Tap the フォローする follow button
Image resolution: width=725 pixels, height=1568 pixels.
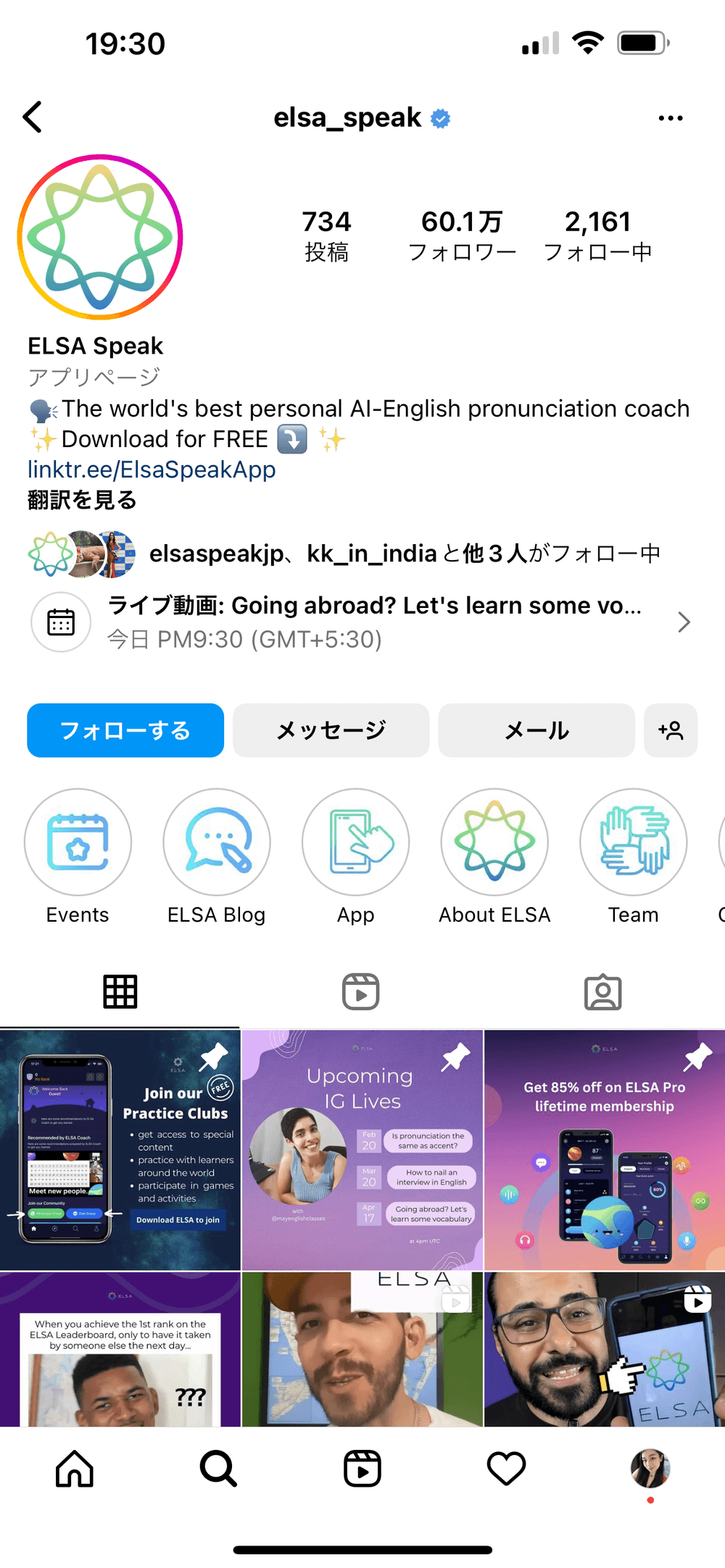(125, 730)
